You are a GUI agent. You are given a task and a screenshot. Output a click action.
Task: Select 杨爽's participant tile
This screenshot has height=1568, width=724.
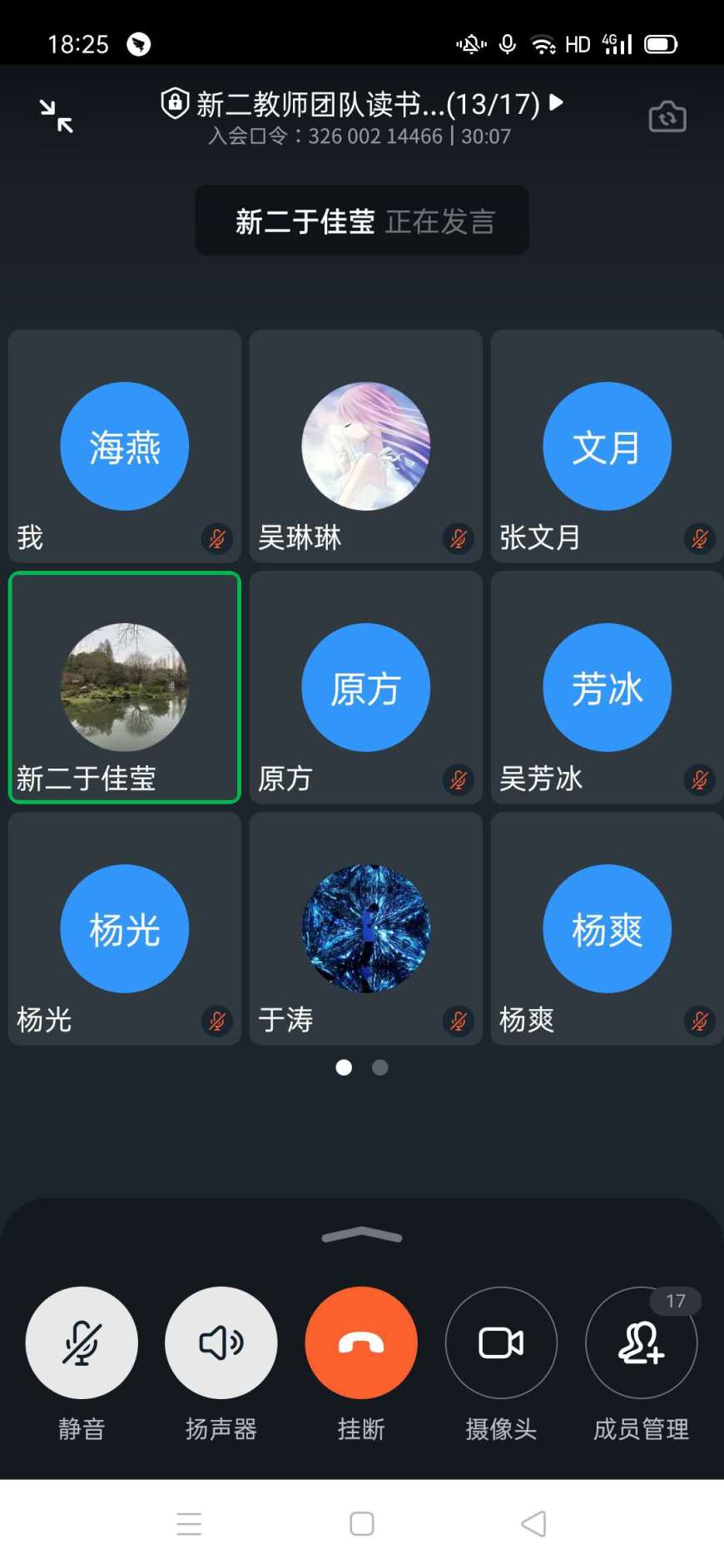coord(607,928)
